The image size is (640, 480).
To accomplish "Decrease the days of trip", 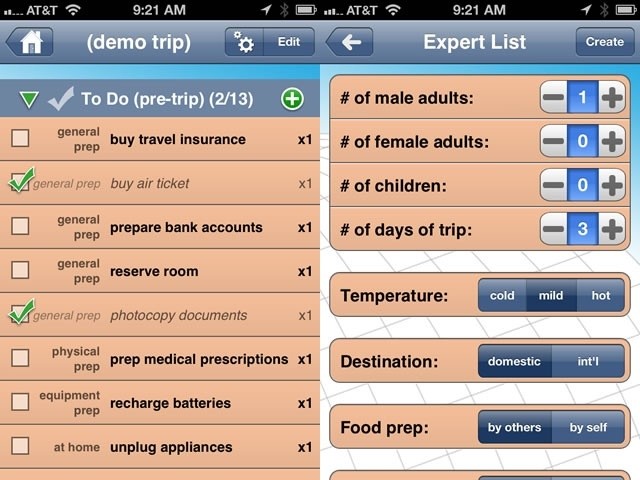I will click(553, 230).
